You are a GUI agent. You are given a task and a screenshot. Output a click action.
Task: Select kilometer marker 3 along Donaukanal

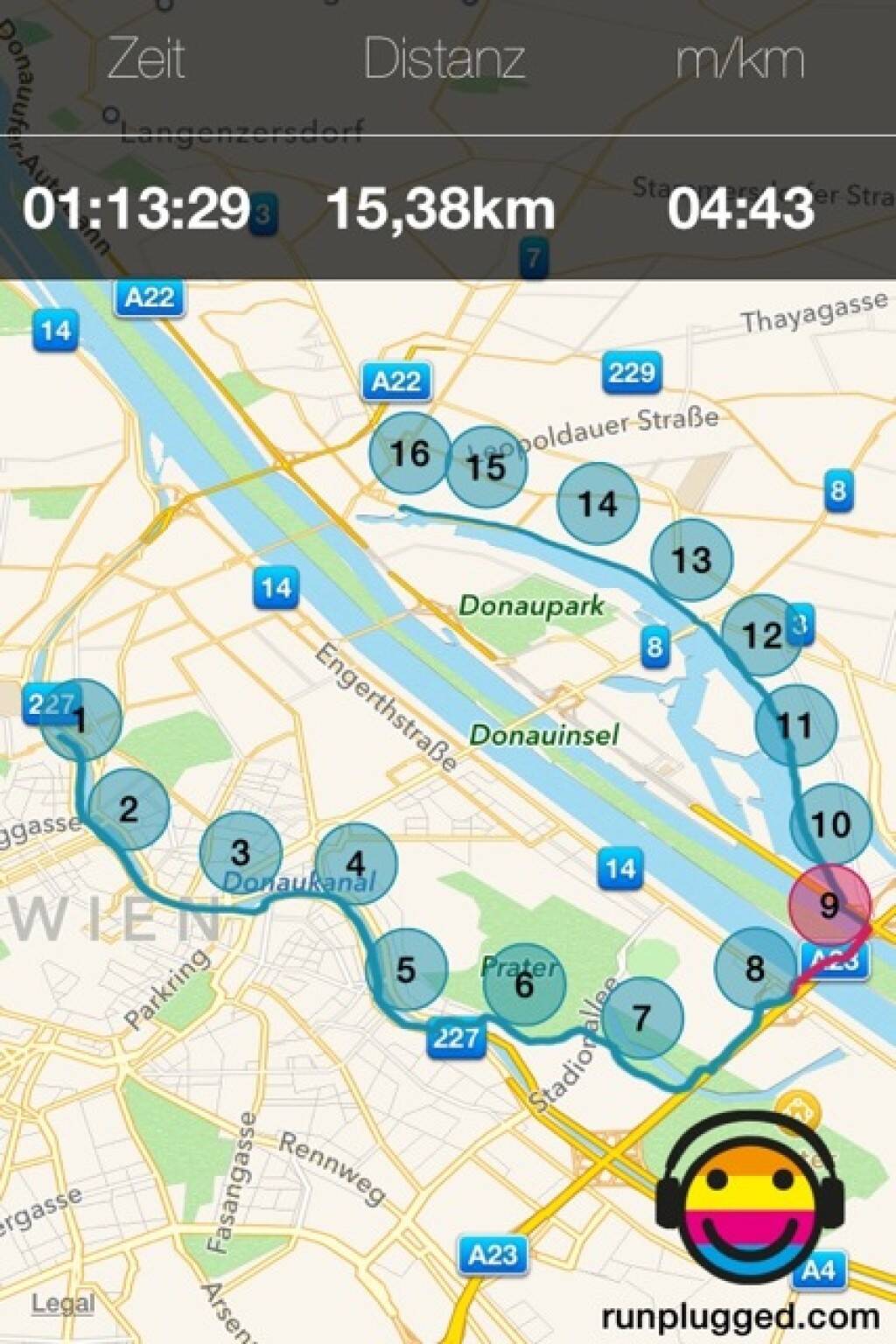(241, 852)
